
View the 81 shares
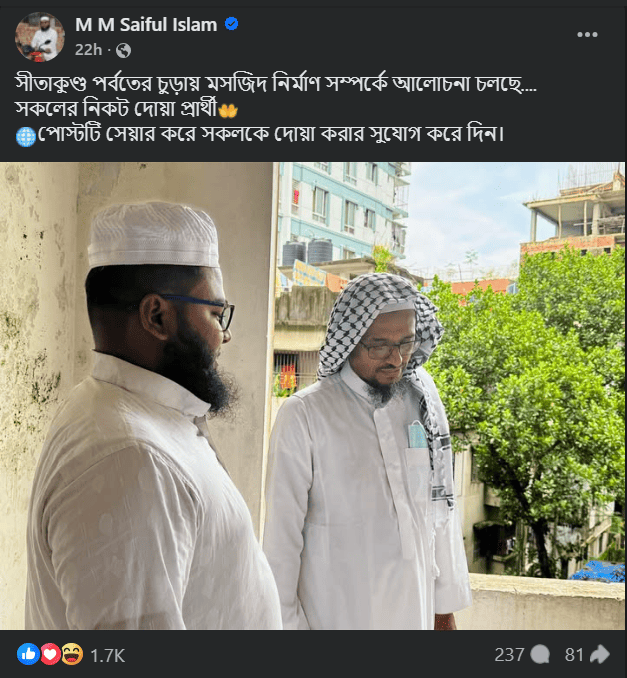pos(587,655)
